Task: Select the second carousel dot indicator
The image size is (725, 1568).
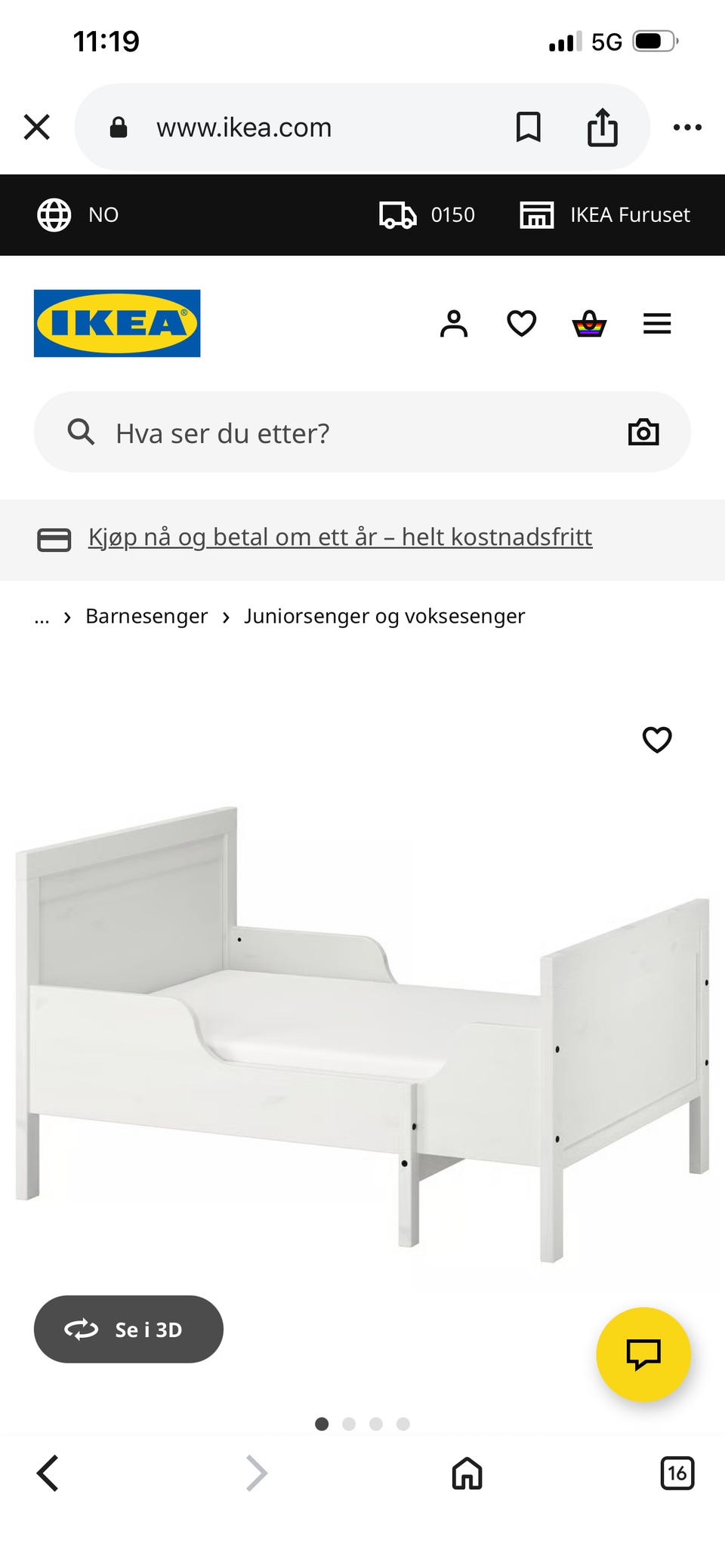Action: [350, 1425]
